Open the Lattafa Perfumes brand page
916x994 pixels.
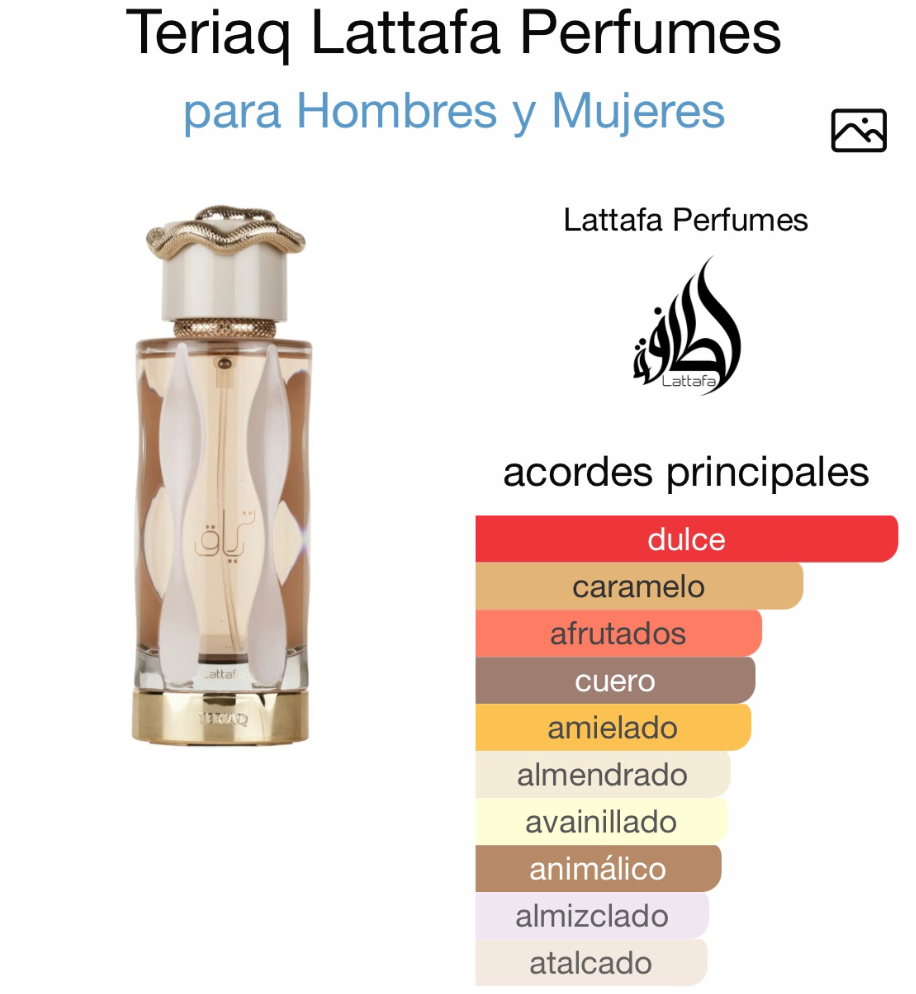click(x=686, y=220)
